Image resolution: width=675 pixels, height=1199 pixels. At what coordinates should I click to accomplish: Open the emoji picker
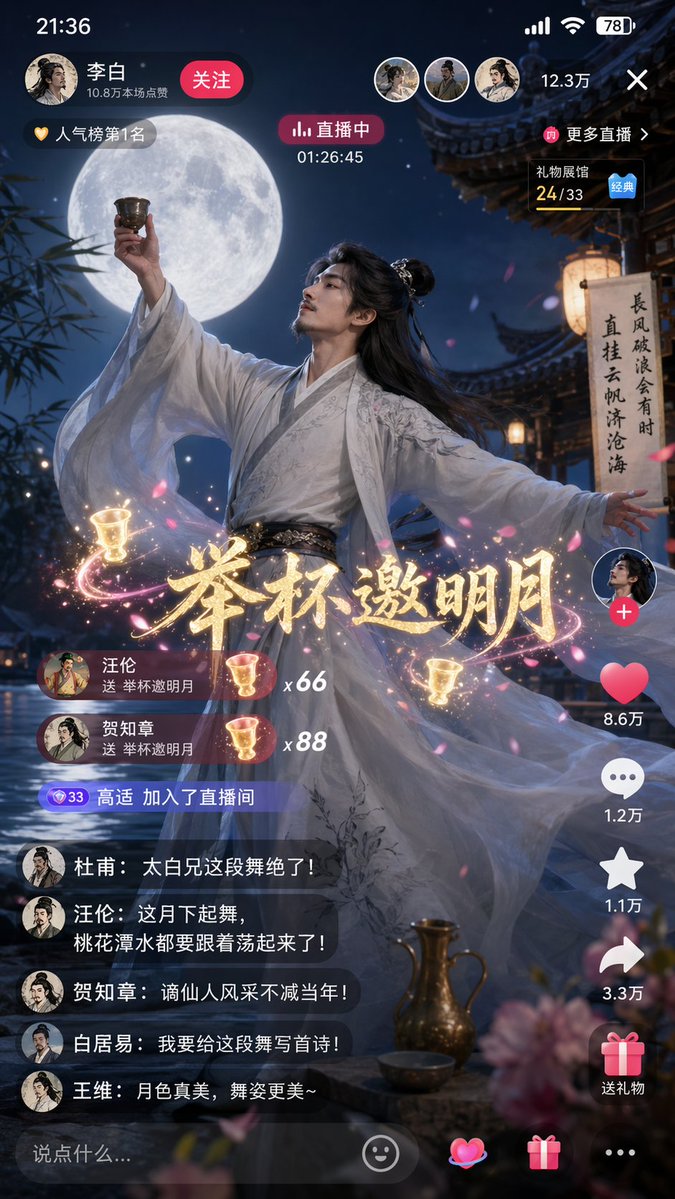point(380,1153)
